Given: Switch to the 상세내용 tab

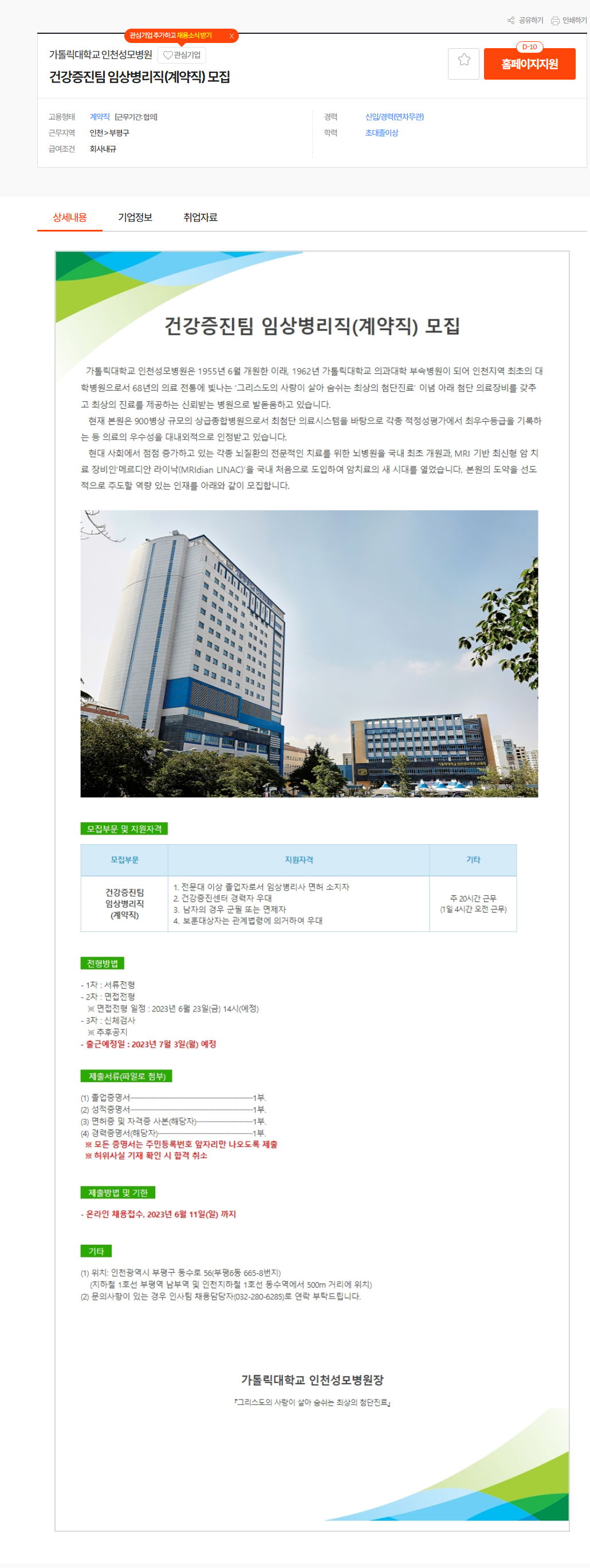Looking at the screenshot, I should click(69, 217).
